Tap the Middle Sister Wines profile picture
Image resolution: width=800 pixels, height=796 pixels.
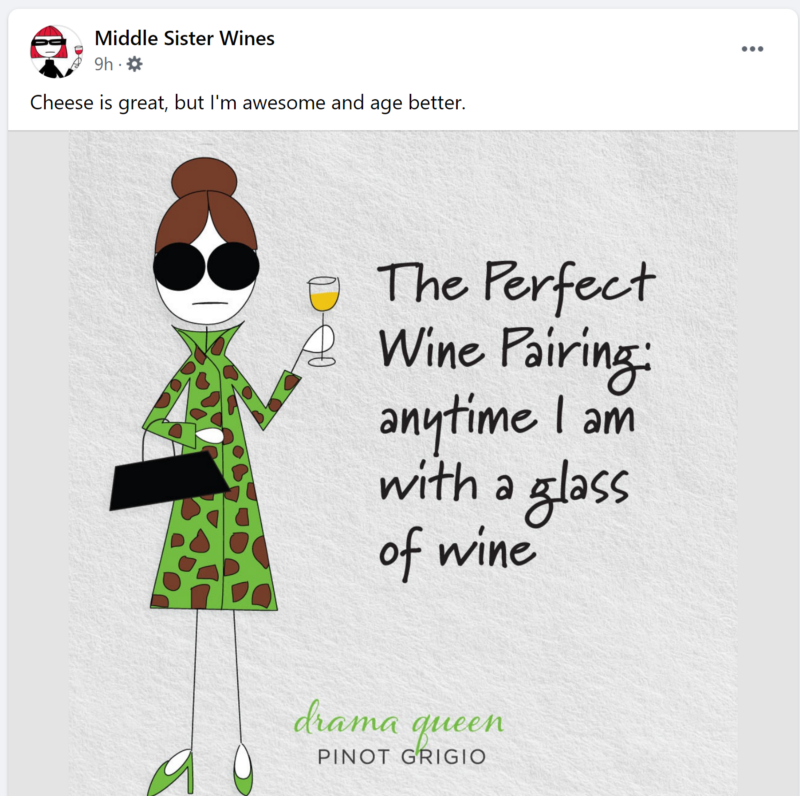(56, 52)
